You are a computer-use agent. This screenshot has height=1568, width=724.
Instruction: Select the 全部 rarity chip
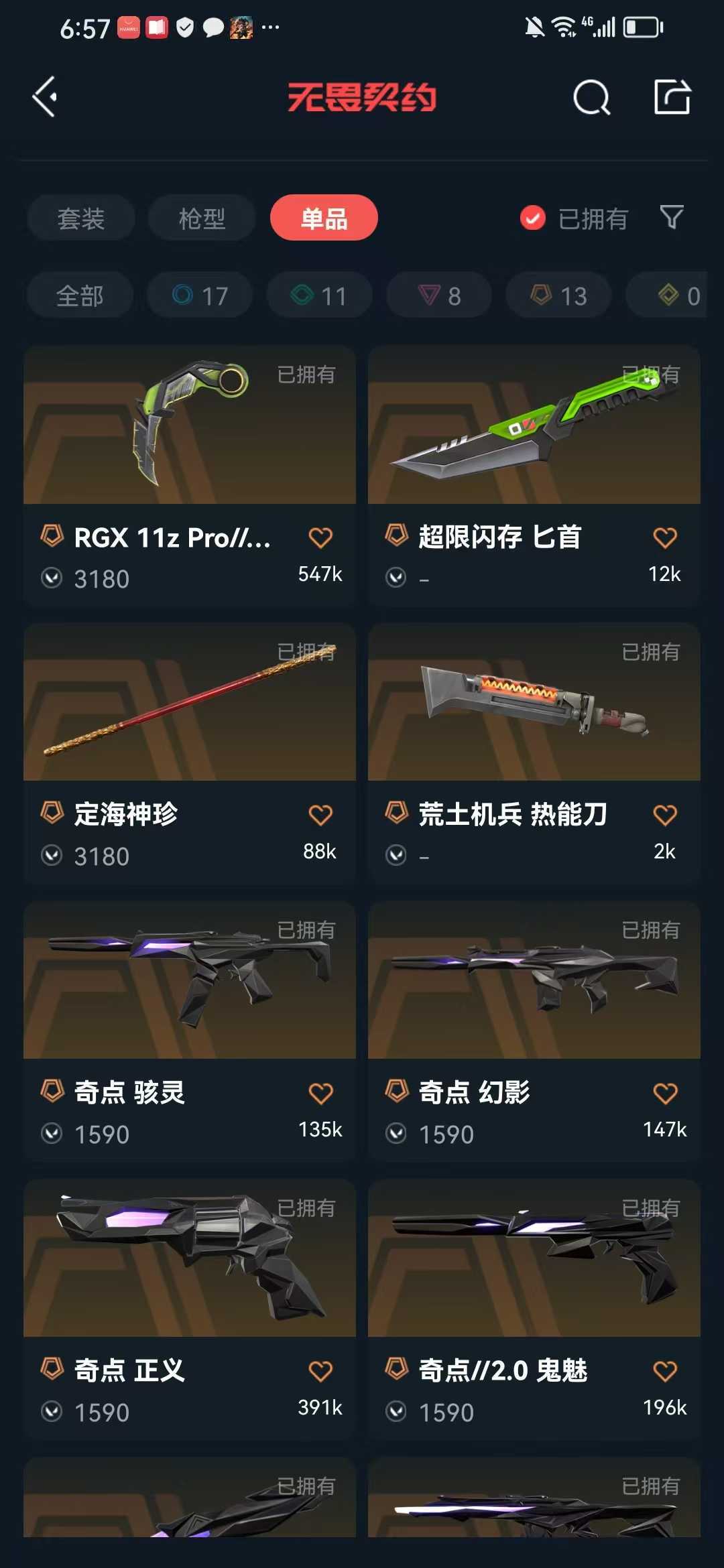pyautogui.click(x=80, y=296)
